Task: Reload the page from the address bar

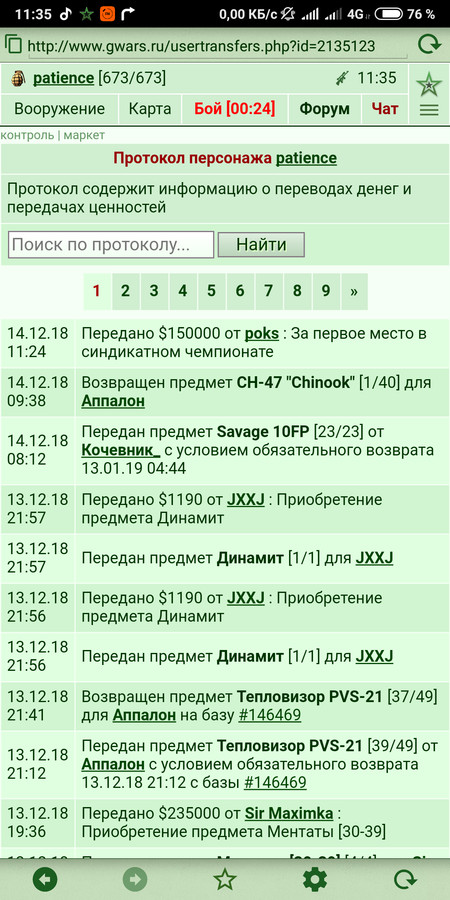Action: click(429, 45)
